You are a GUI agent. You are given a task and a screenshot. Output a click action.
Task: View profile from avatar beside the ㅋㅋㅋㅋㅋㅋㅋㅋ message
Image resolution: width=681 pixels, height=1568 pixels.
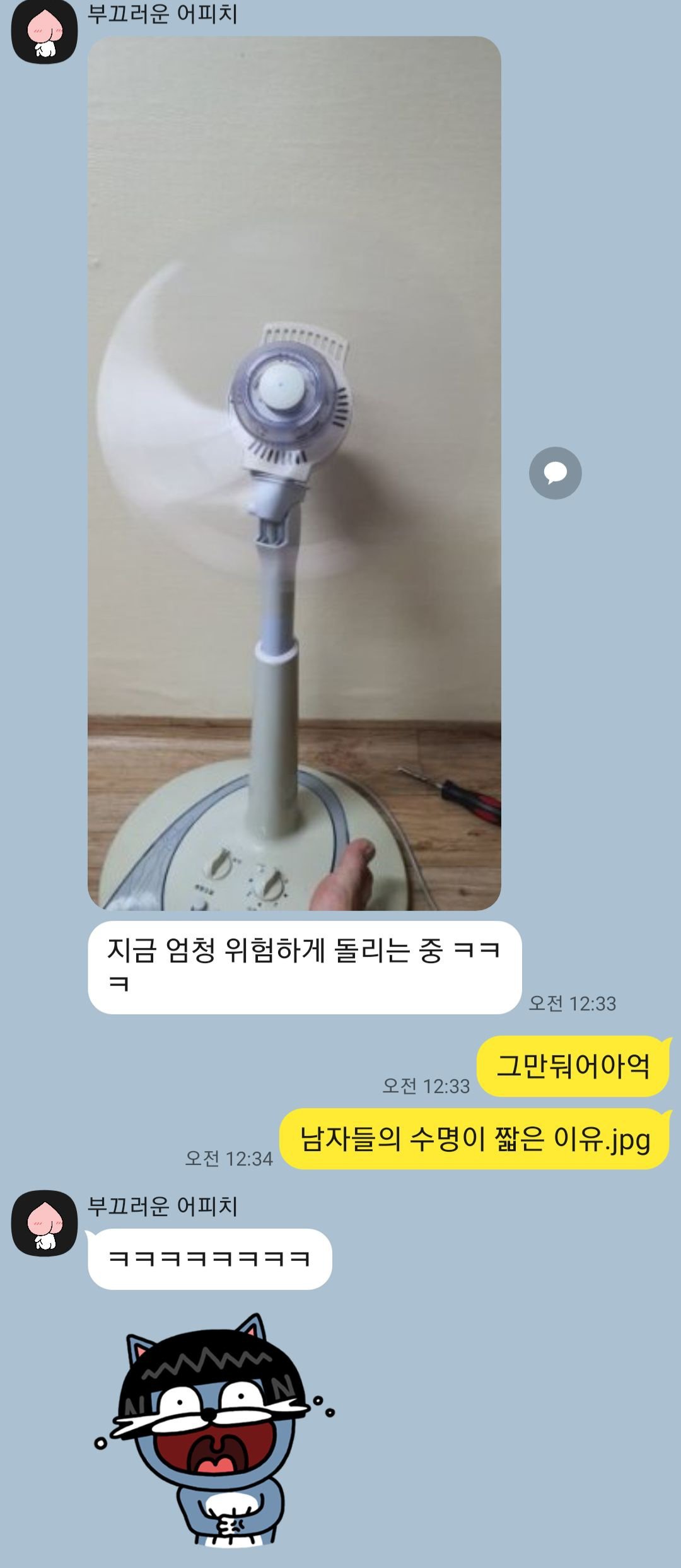(44, 1223)
